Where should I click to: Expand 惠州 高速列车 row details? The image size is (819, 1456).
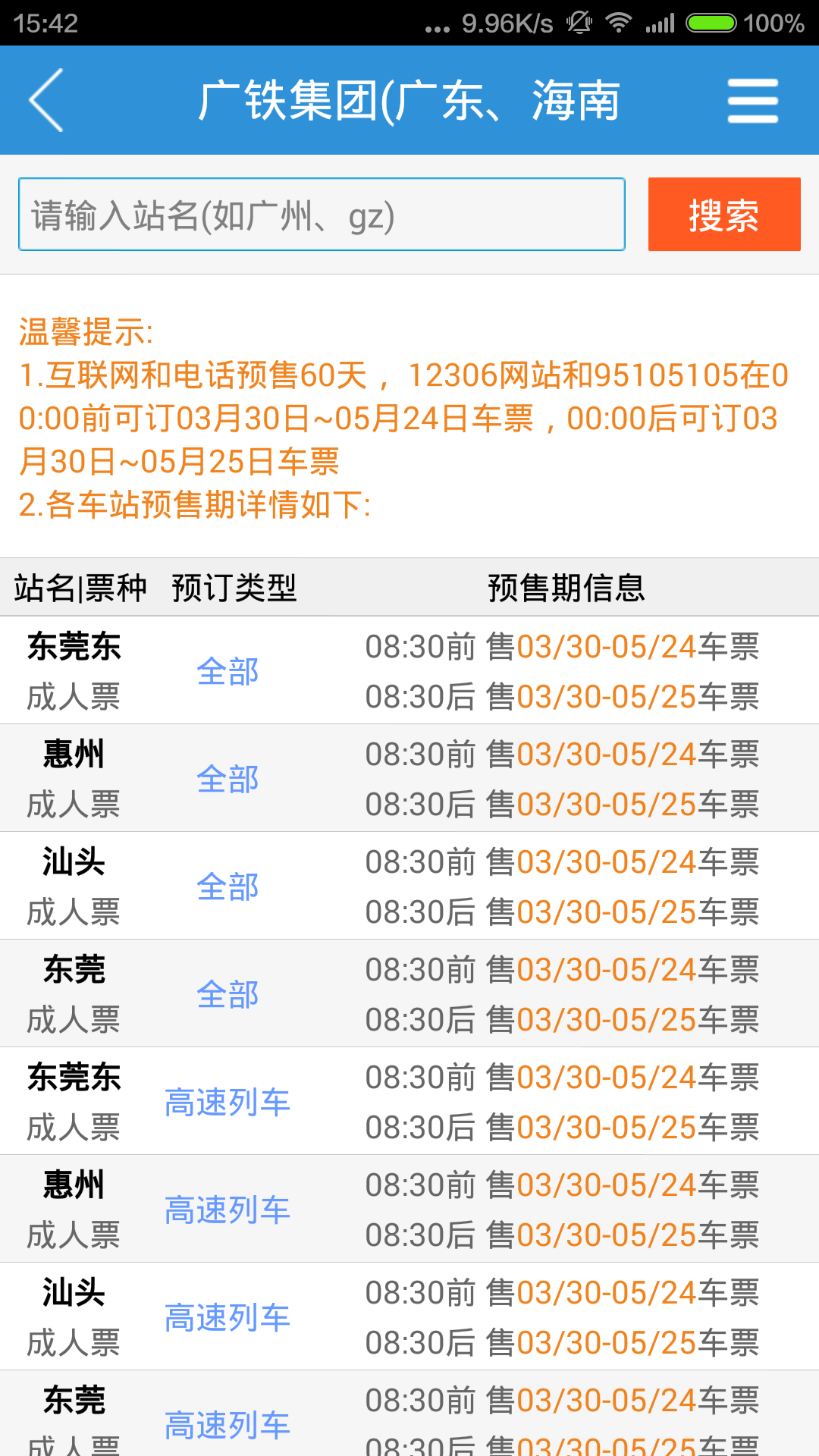click(x=227, y=1210)
